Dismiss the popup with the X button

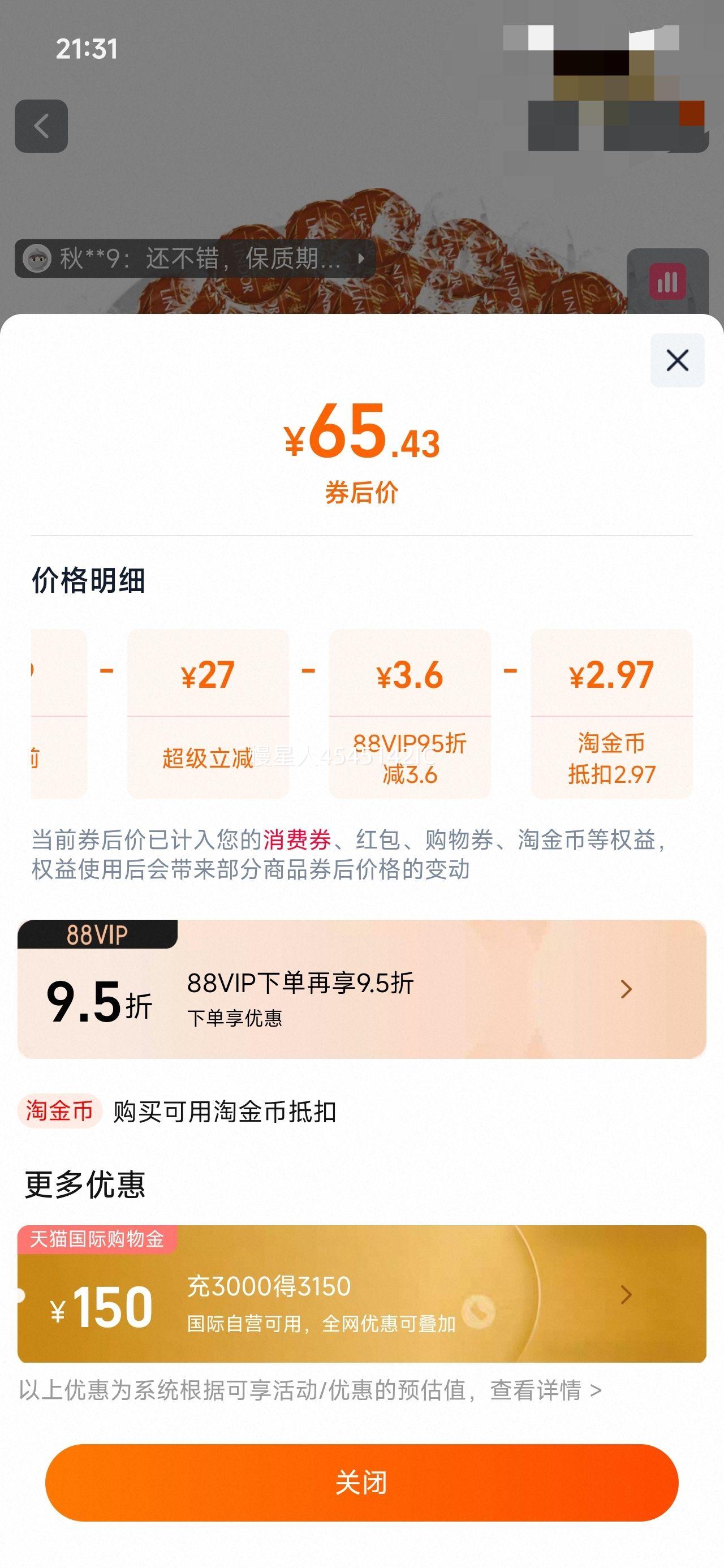[677, 360]
